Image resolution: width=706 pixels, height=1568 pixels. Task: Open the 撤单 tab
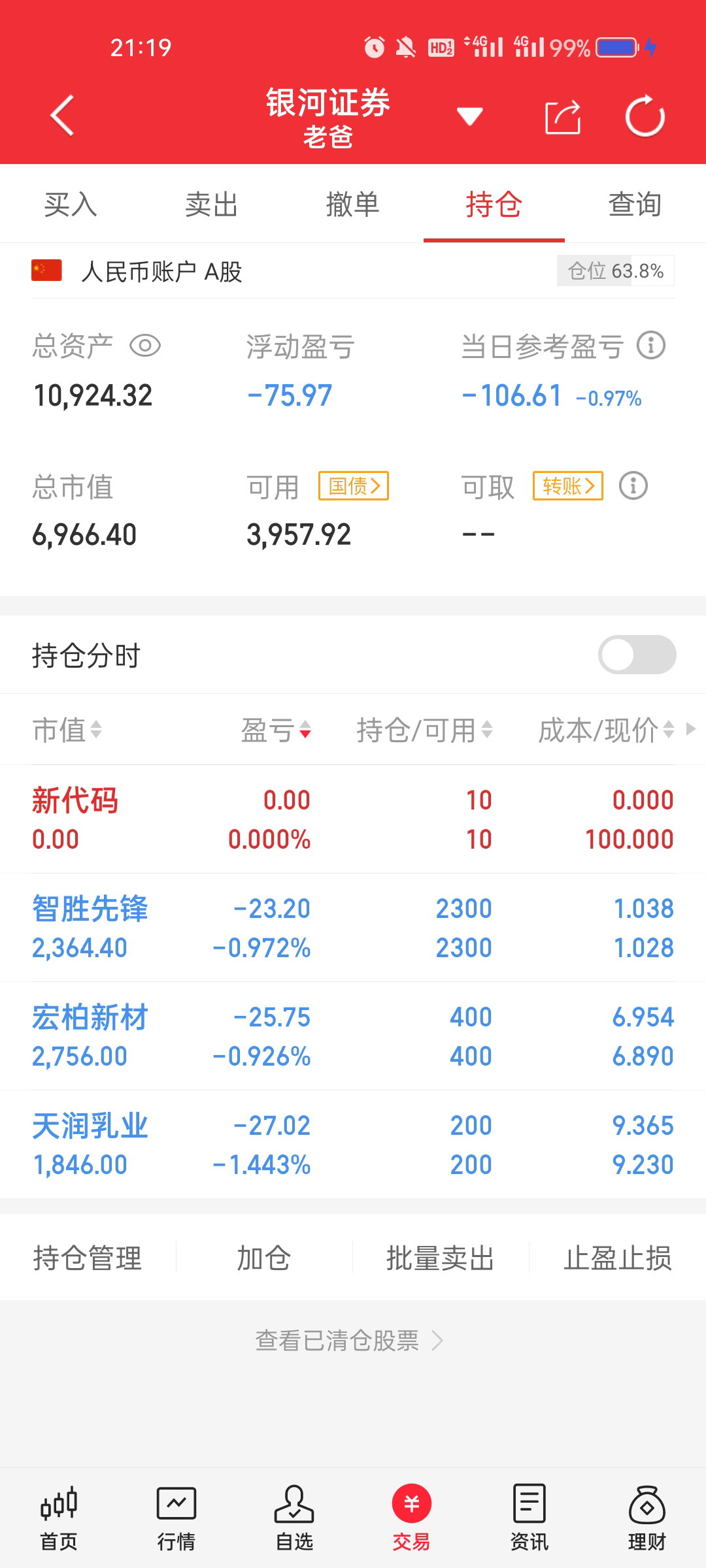click(x=352, y=204)
